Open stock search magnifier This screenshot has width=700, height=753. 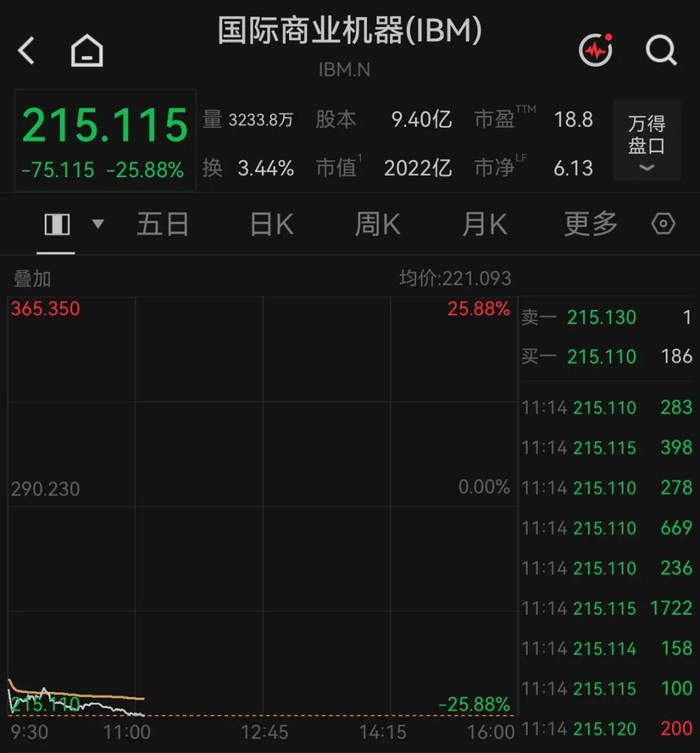661,50
